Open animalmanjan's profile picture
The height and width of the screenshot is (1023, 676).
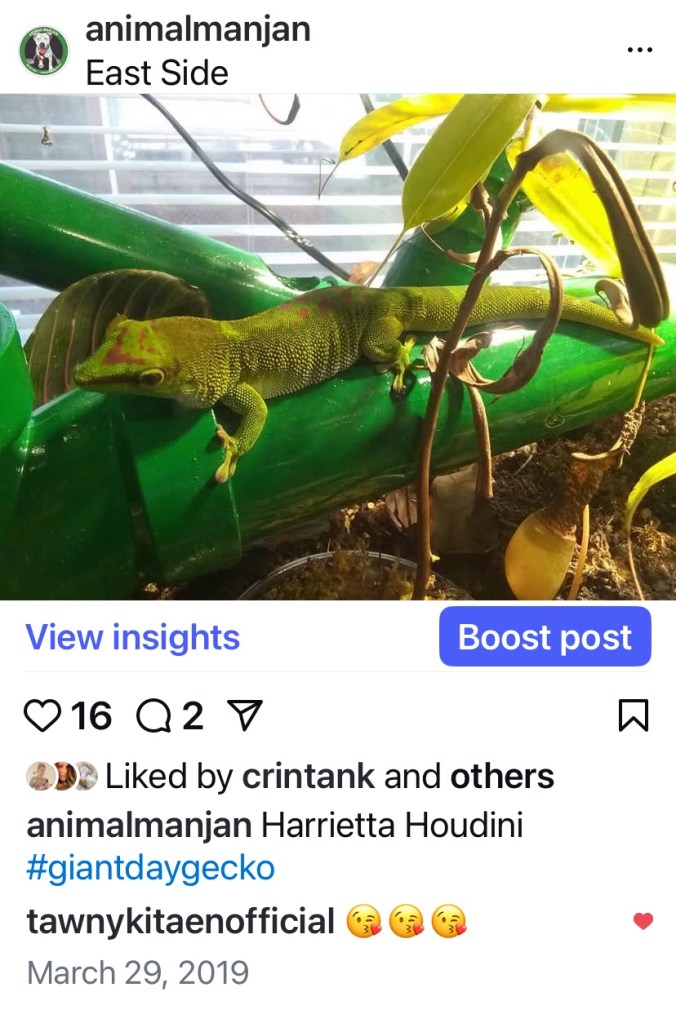(43, 50)
